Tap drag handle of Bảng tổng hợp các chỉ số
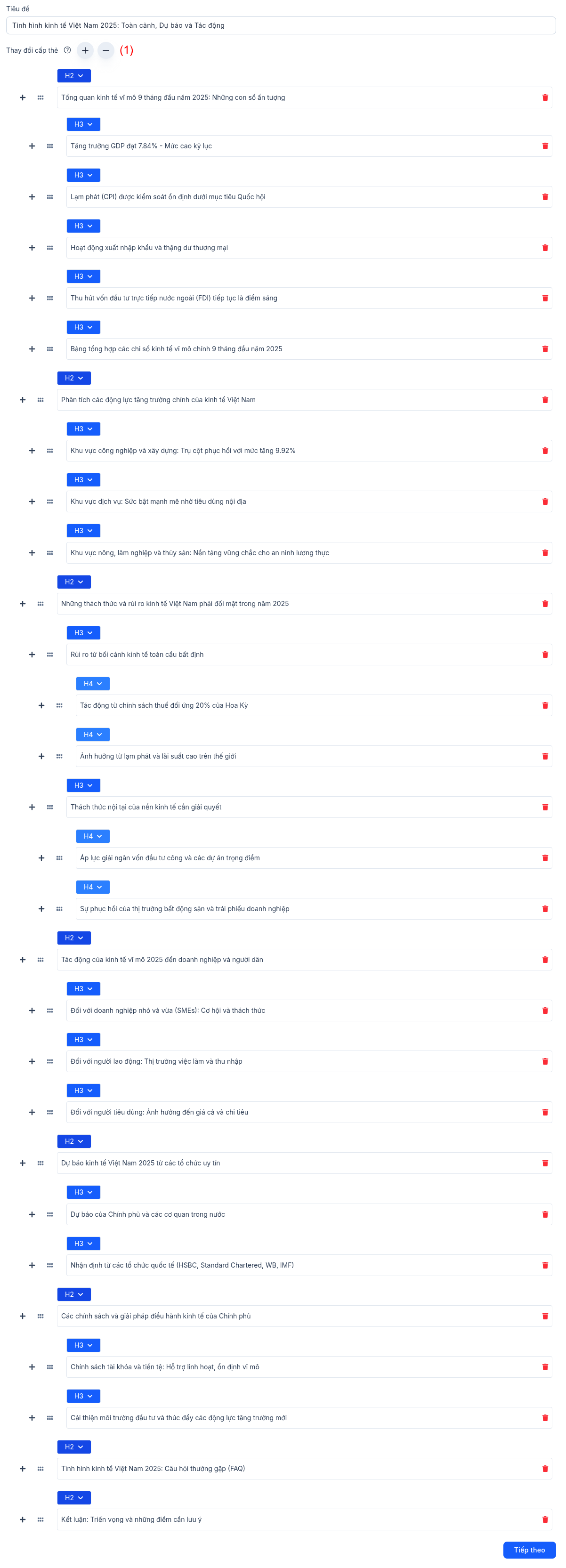Screen dimensions: 566x1568 (x=50, y=349)
